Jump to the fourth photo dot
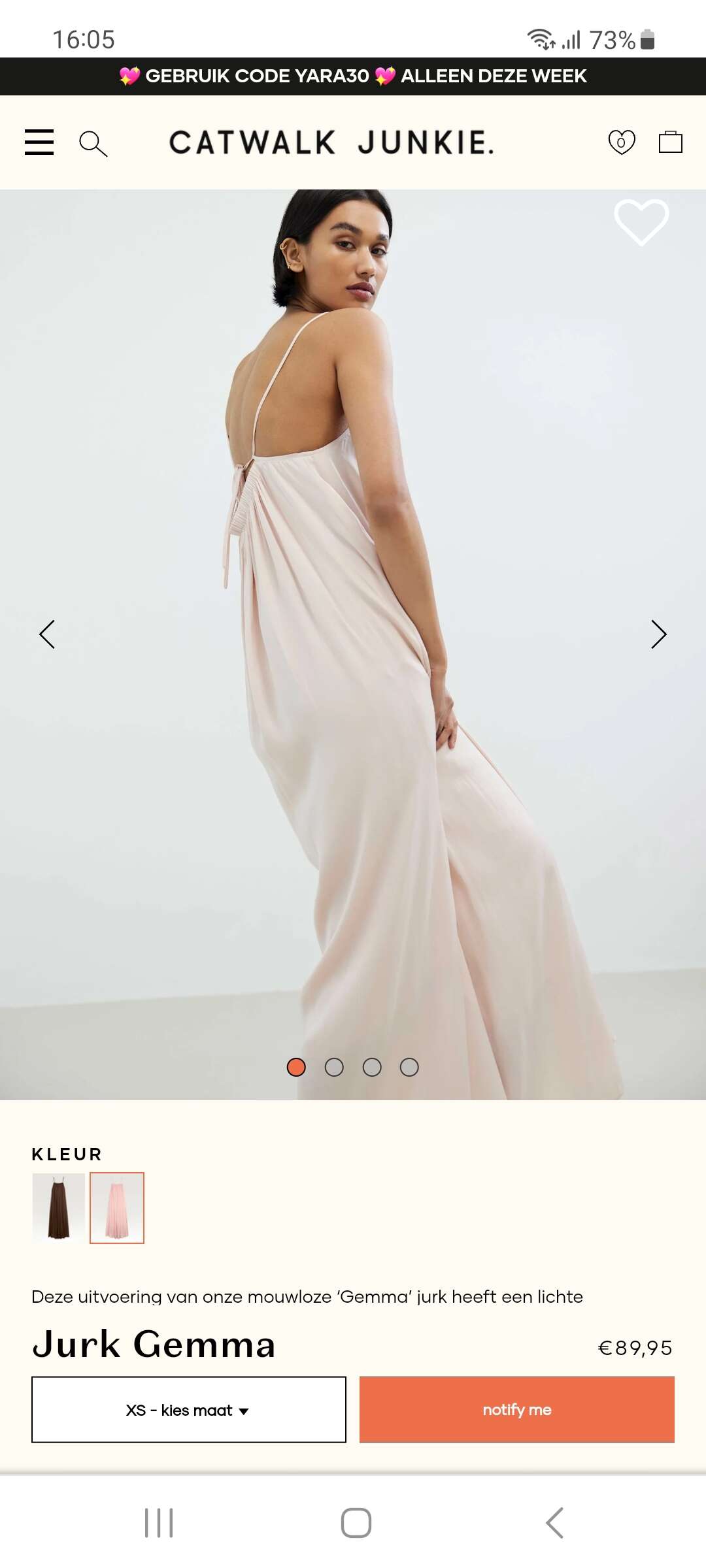This screenshot has height=1568, width=706. click(x=409, y=1067)
